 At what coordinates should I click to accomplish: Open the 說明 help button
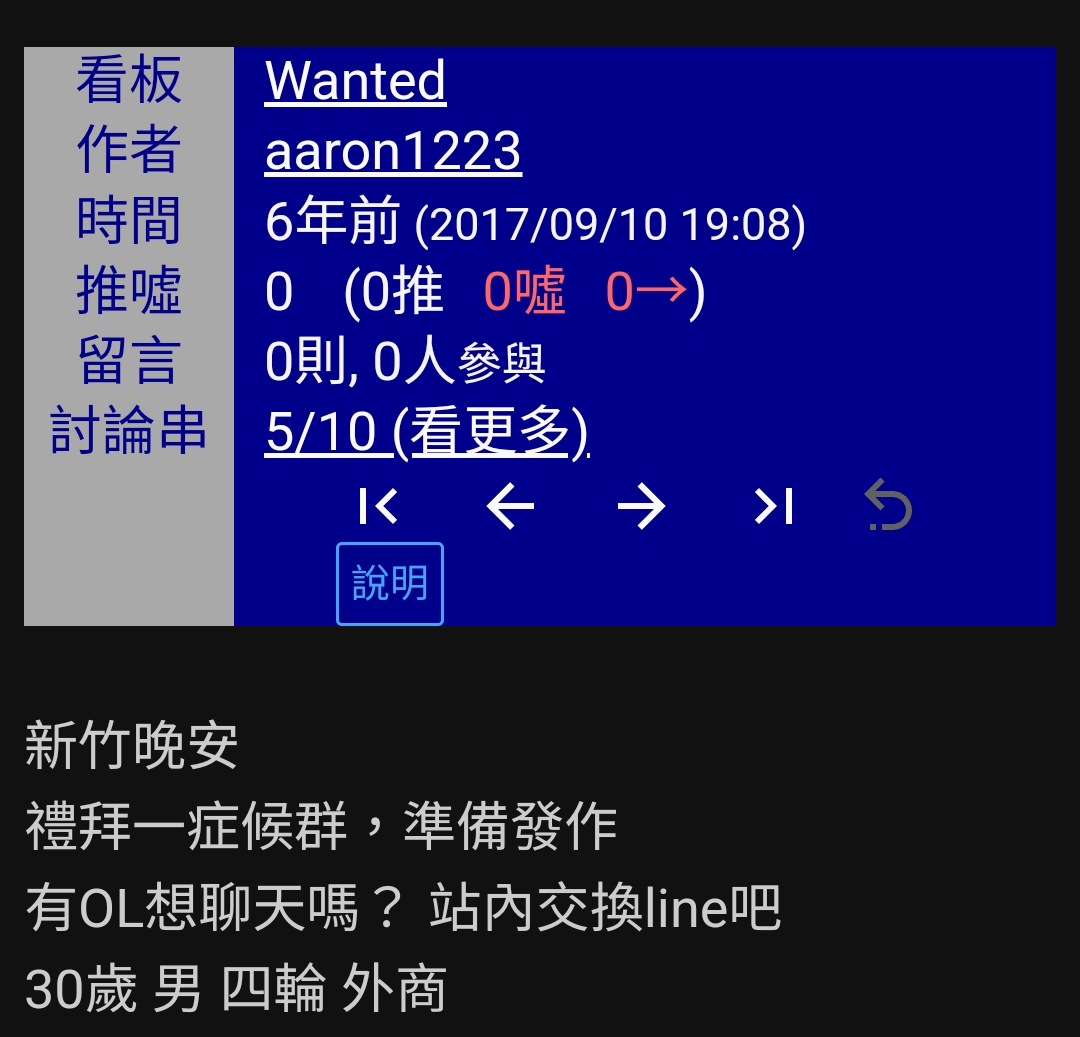(390, 583)
